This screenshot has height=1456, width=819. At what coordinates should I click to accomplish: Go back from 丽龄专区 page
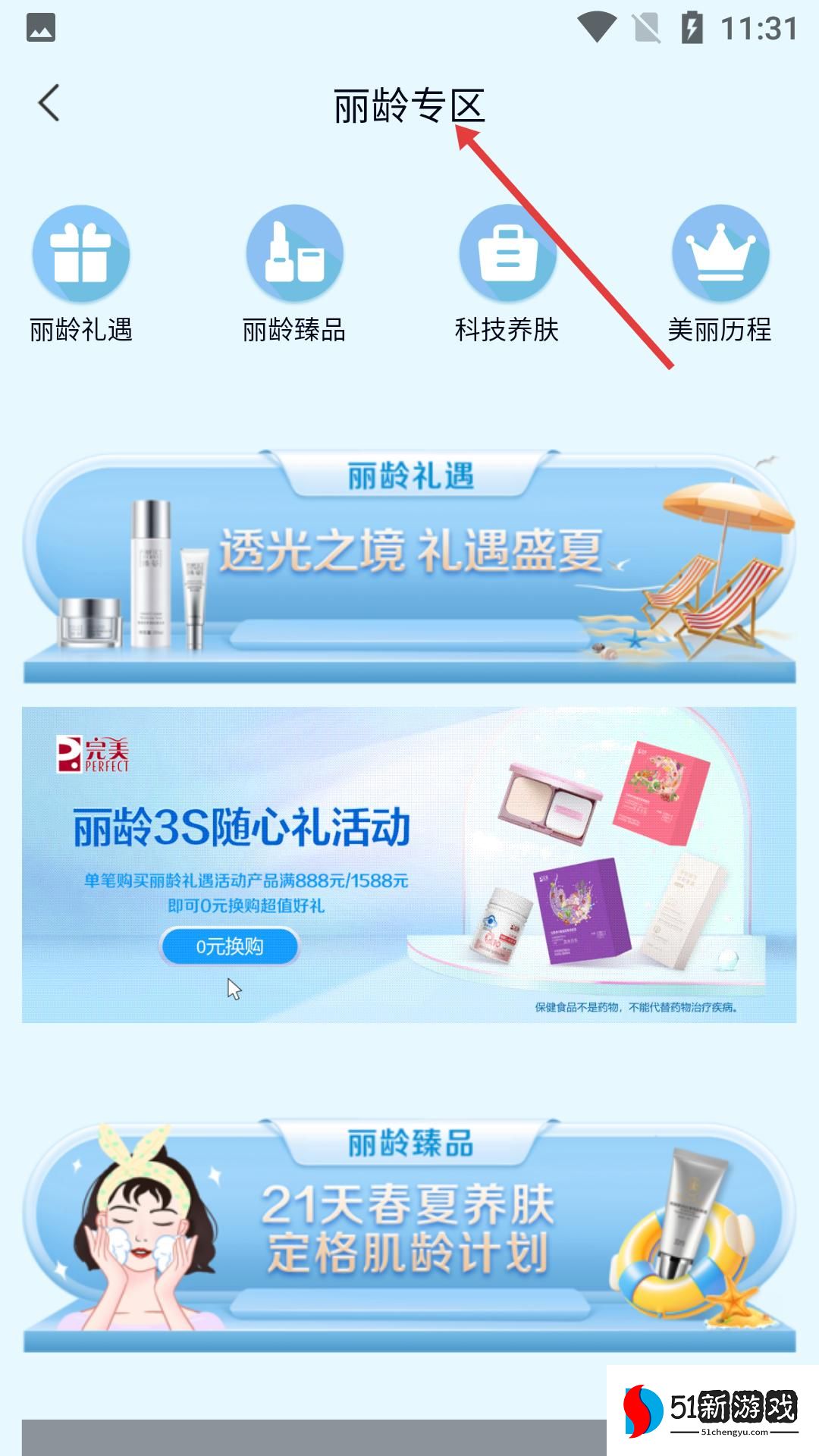point(49,103)
